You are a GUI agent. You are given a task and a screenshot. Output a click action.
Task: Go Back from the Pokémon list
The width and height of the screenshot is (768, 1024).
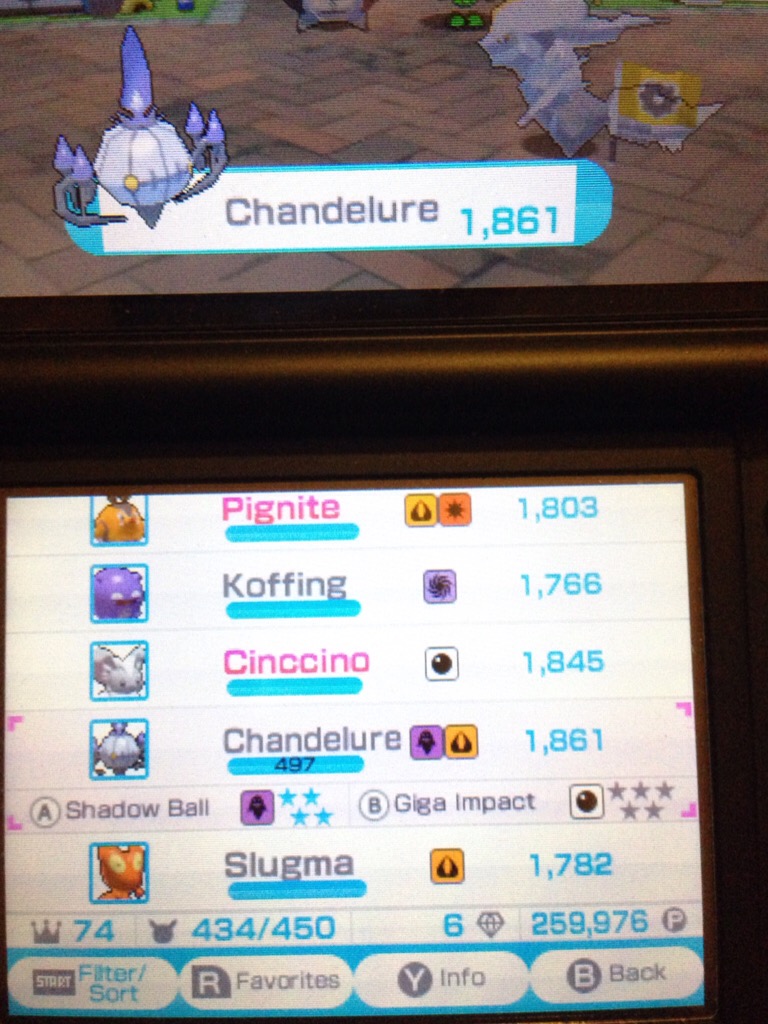614,975
